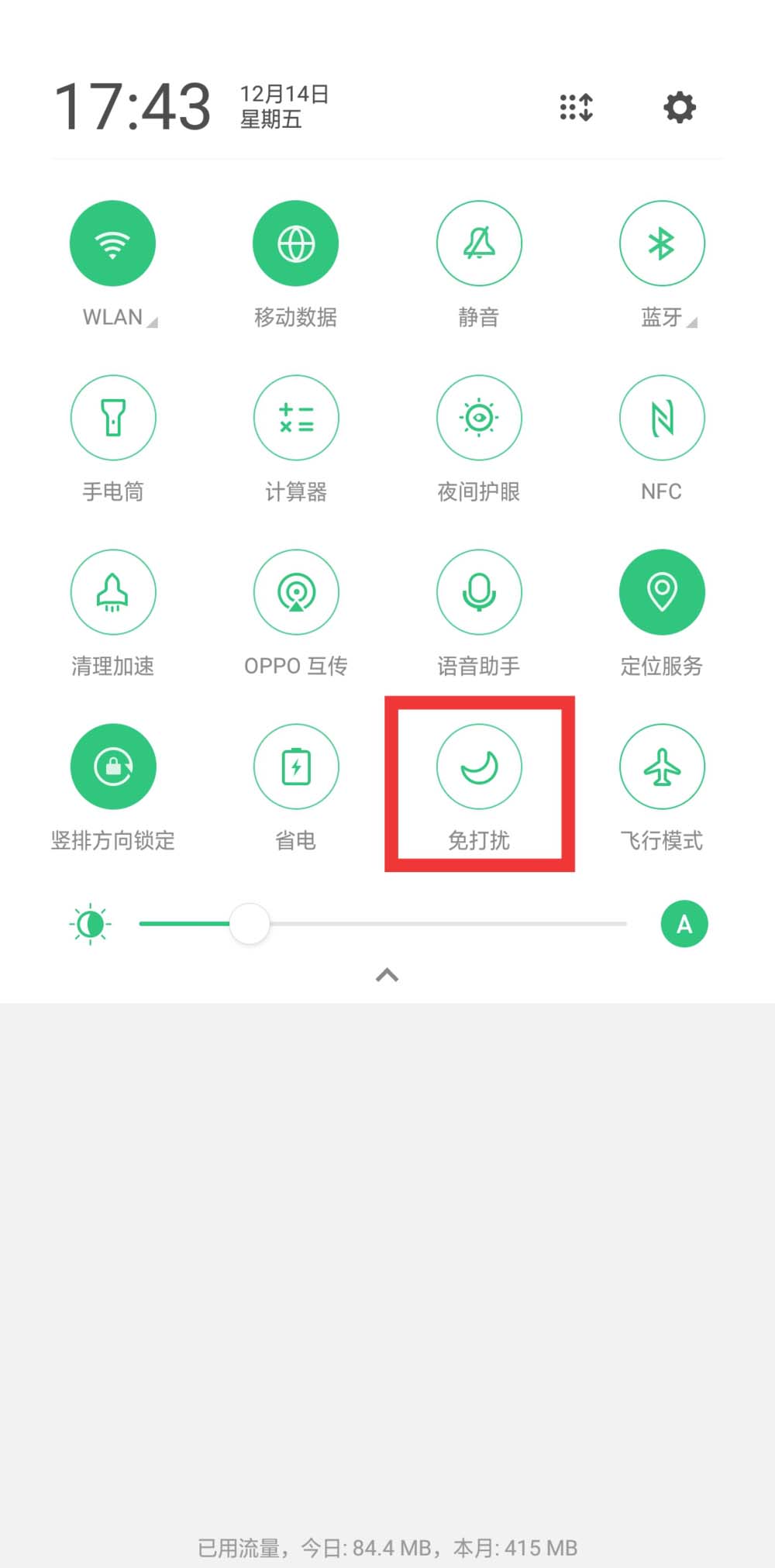The image size is (775, 1568).
Task: Switch on the flashlight (手电筒)
Action: (113, 418)
